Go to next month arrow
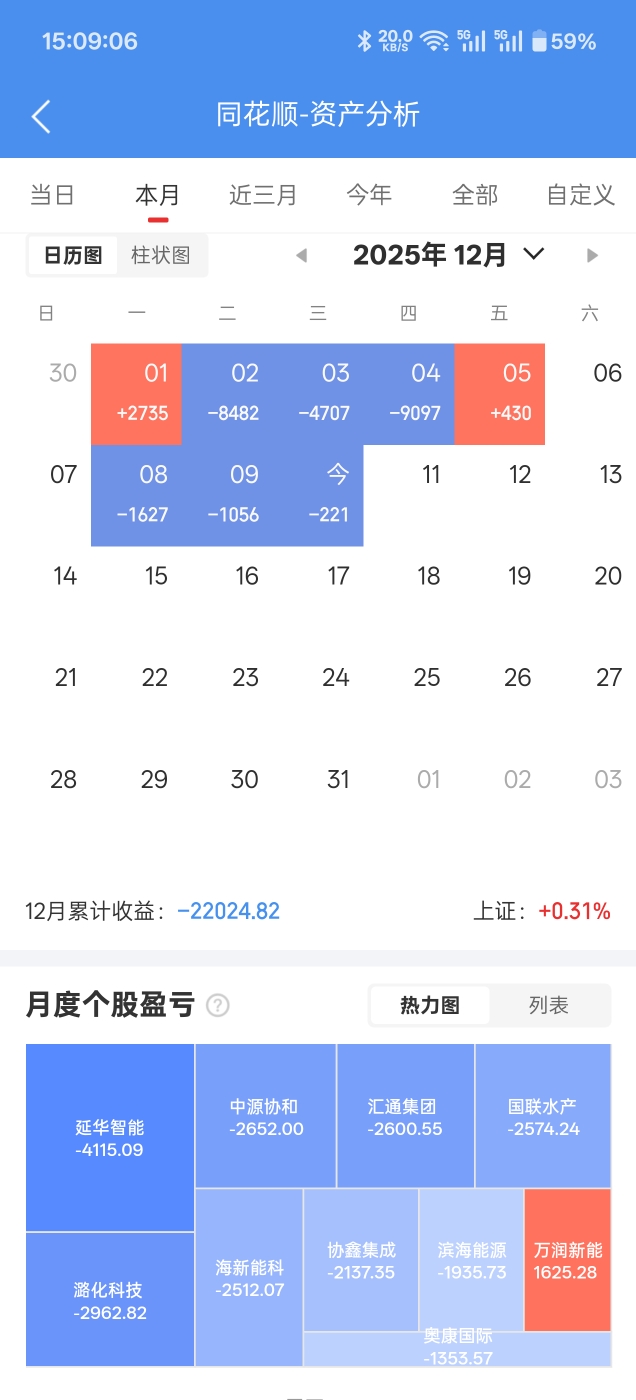 point(592,255)
